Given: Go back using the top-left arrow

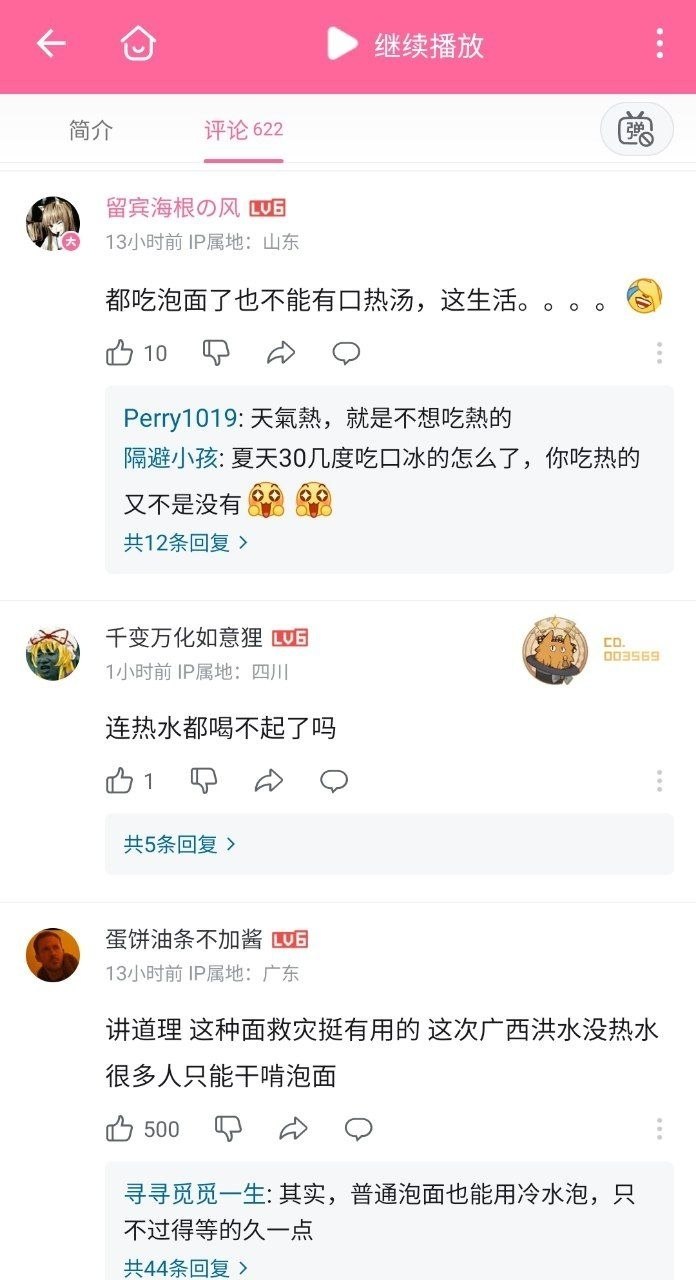Looking at the screenshot, I should (x=50, y=44).
